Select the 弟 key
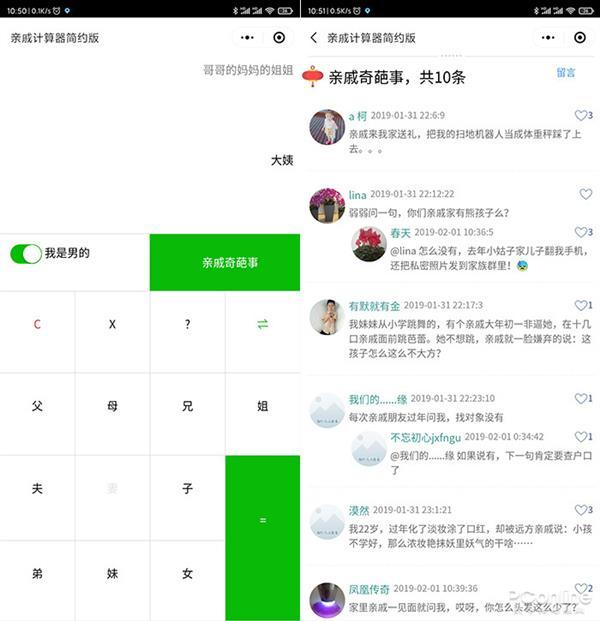The width and height of the screenshot is (600, 621). click(37, 573)
